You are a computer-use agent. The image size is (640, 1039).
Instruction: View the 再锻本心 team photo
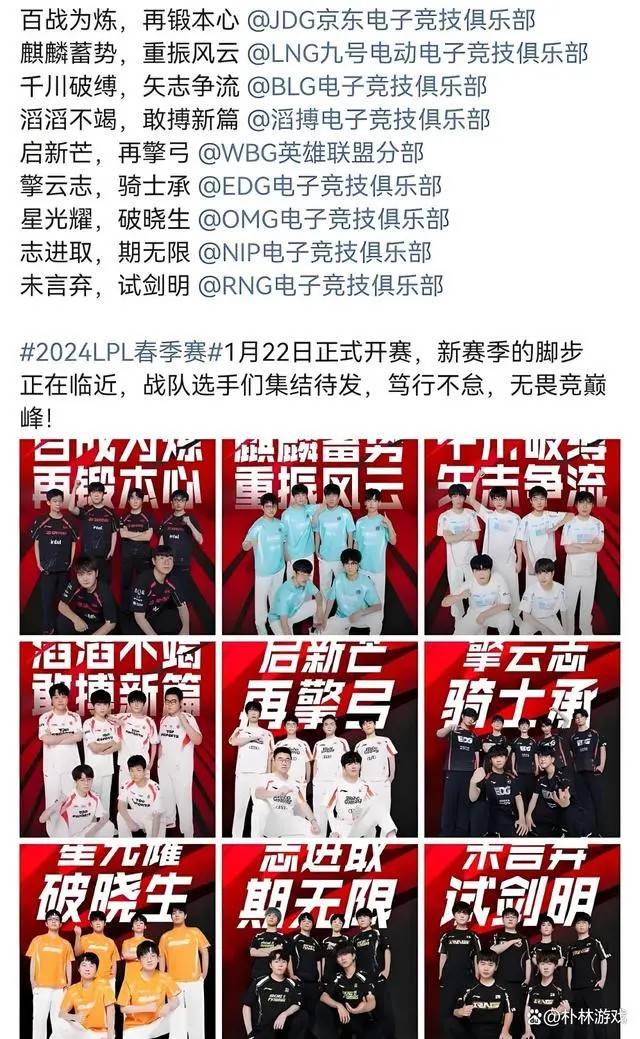(117, 536)
